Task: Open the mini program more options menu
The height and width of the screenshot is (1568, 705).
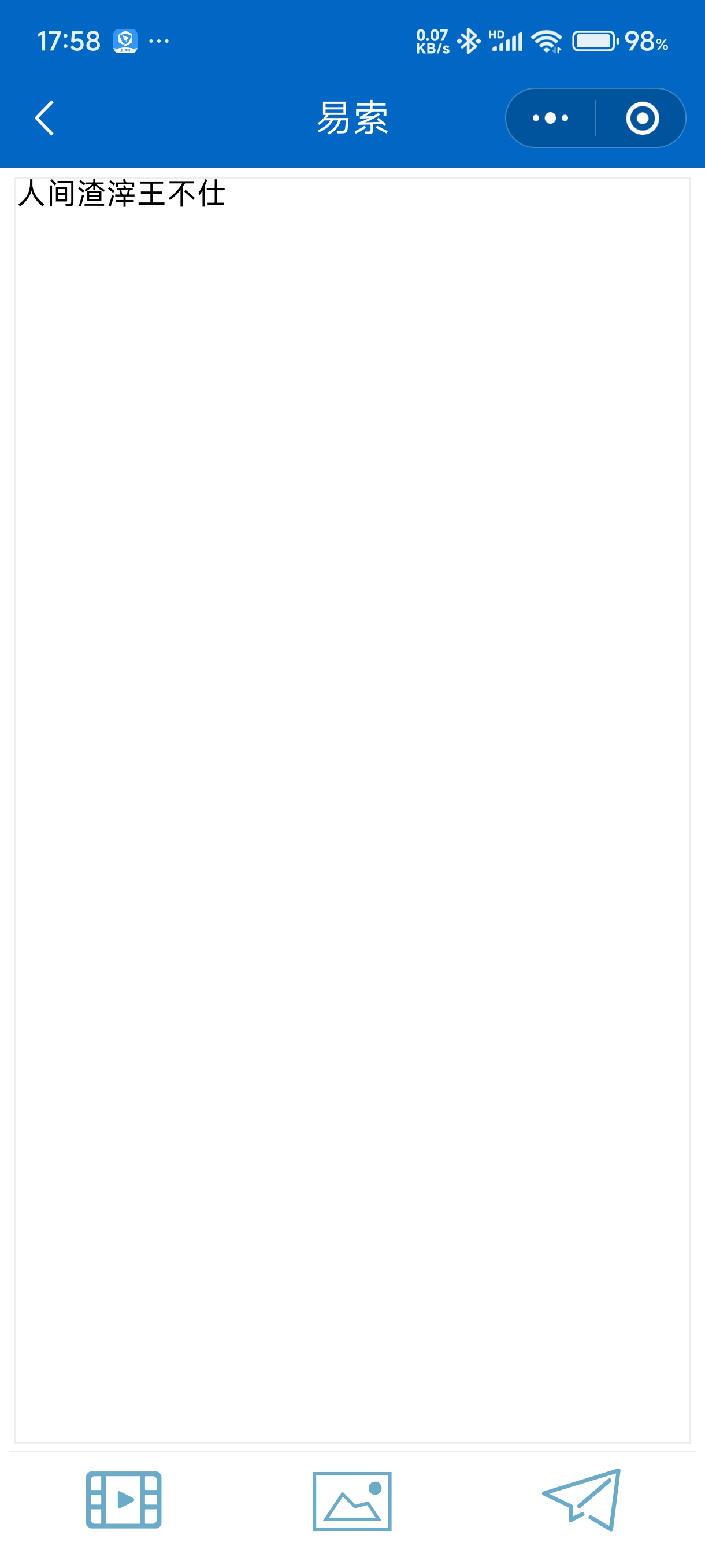Action: (x=550, y=118)
